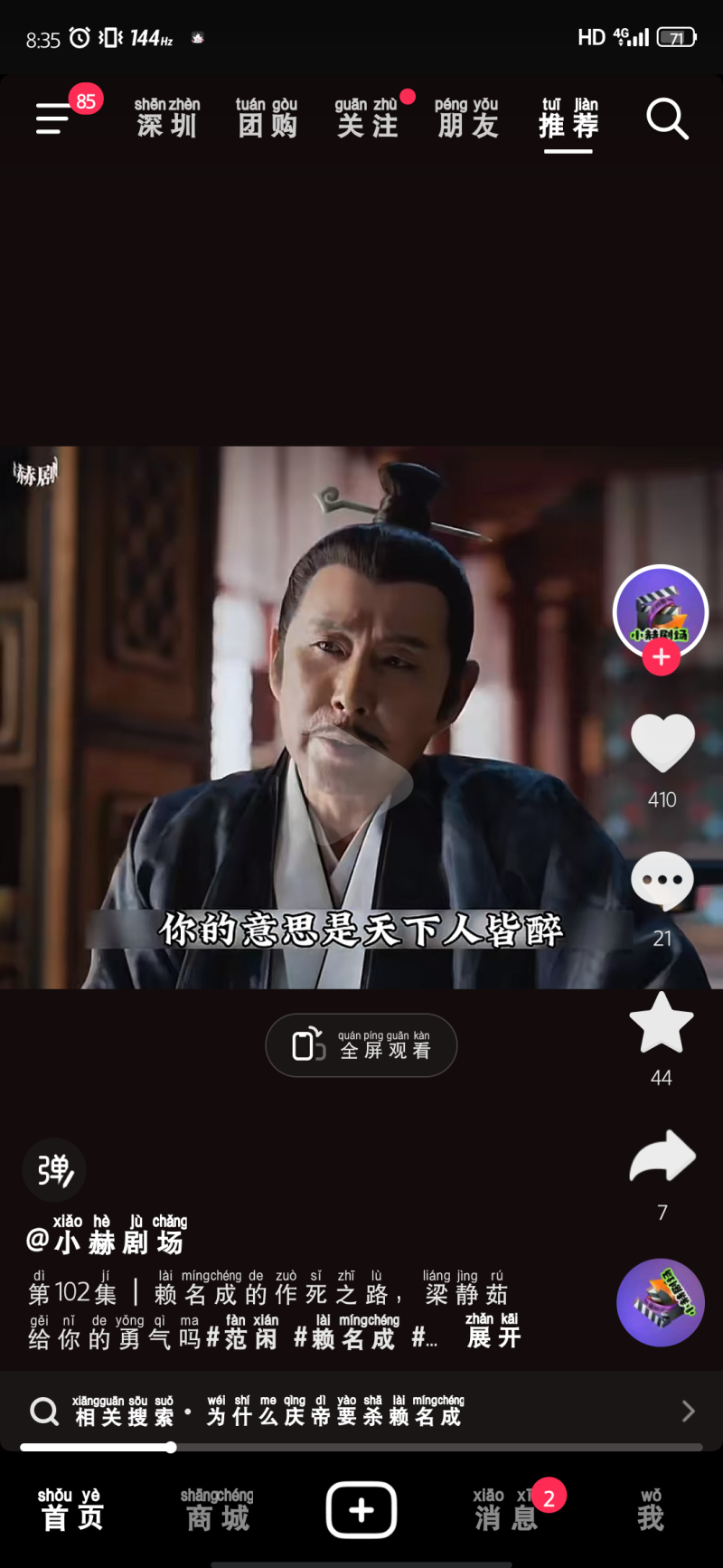Open @小赫剧场 profile from the caption
The height and width of the screenshot is (1568, 723).
coord(107,1241)
